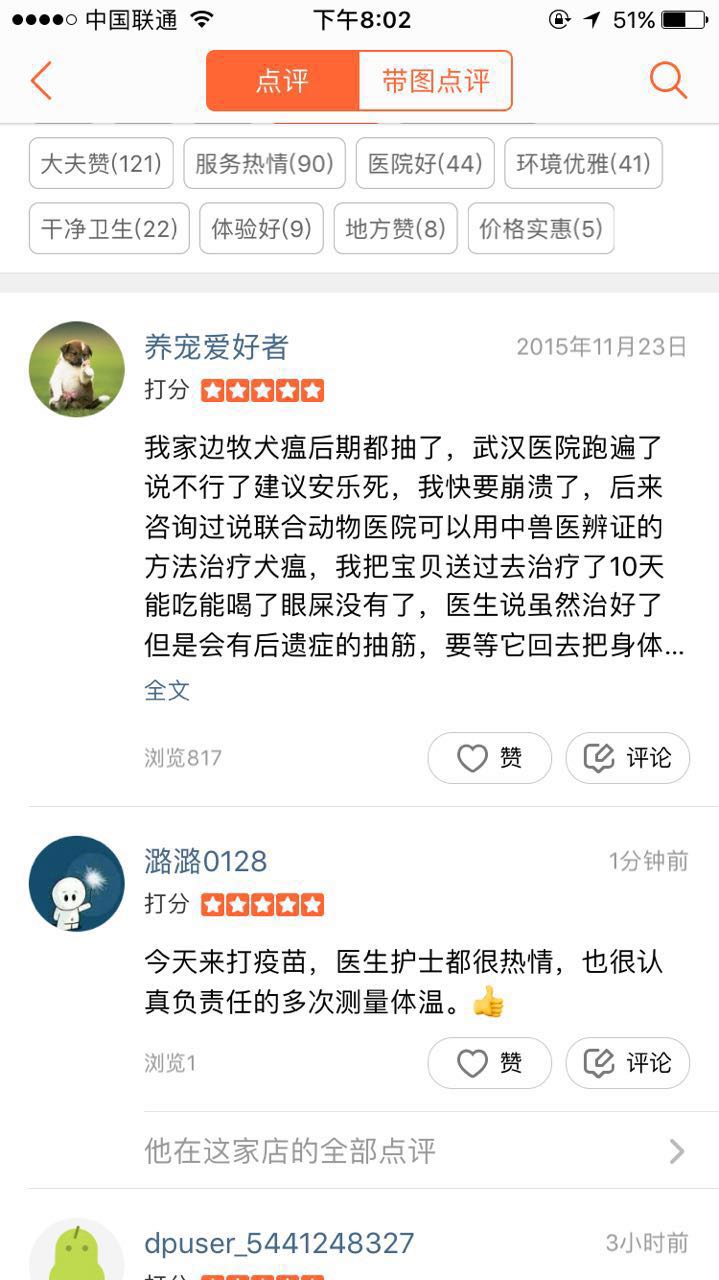Select the 体验好(9) tag
This screenshot has width=719, height=1280.
click(261, 229)
